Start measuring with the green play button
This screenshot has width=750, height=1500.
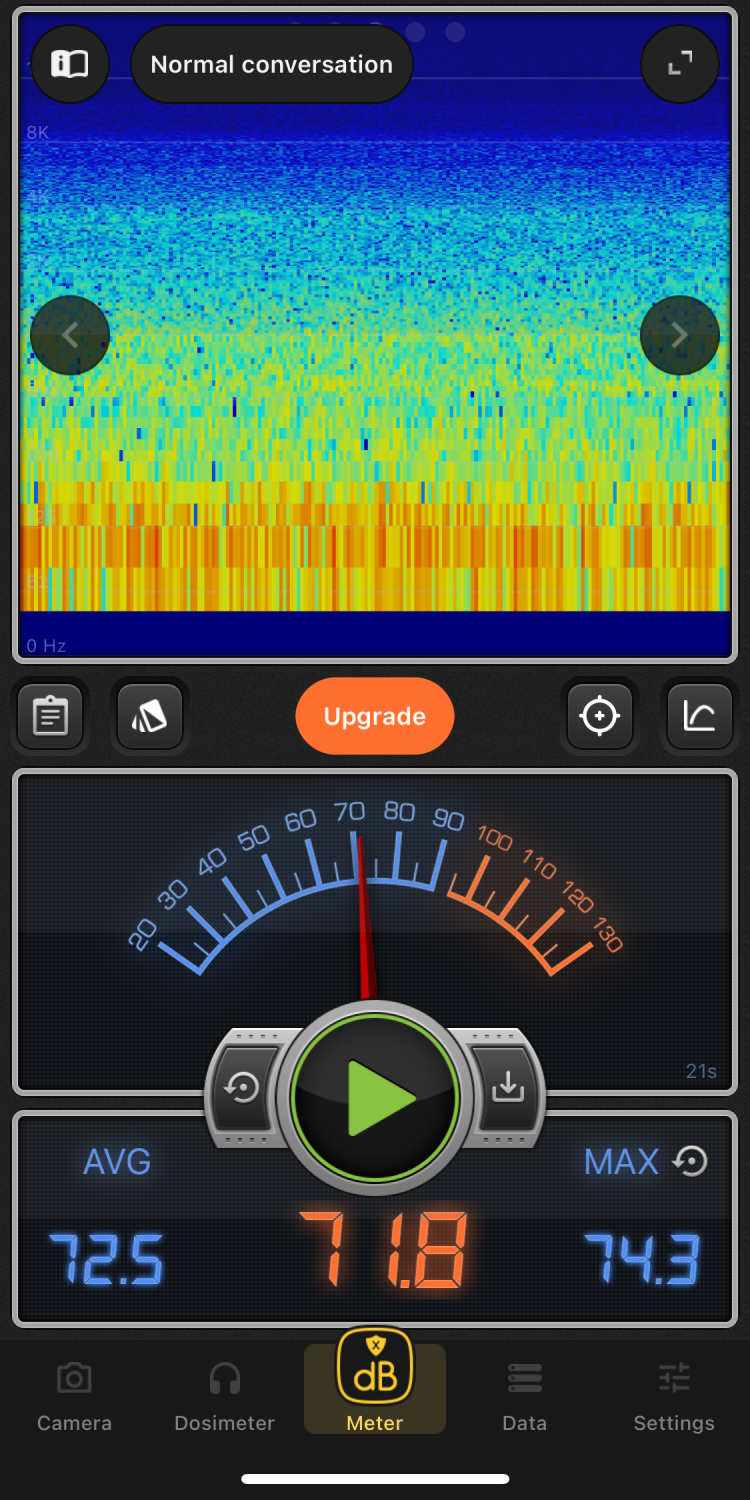click(x=375, y=1098)
